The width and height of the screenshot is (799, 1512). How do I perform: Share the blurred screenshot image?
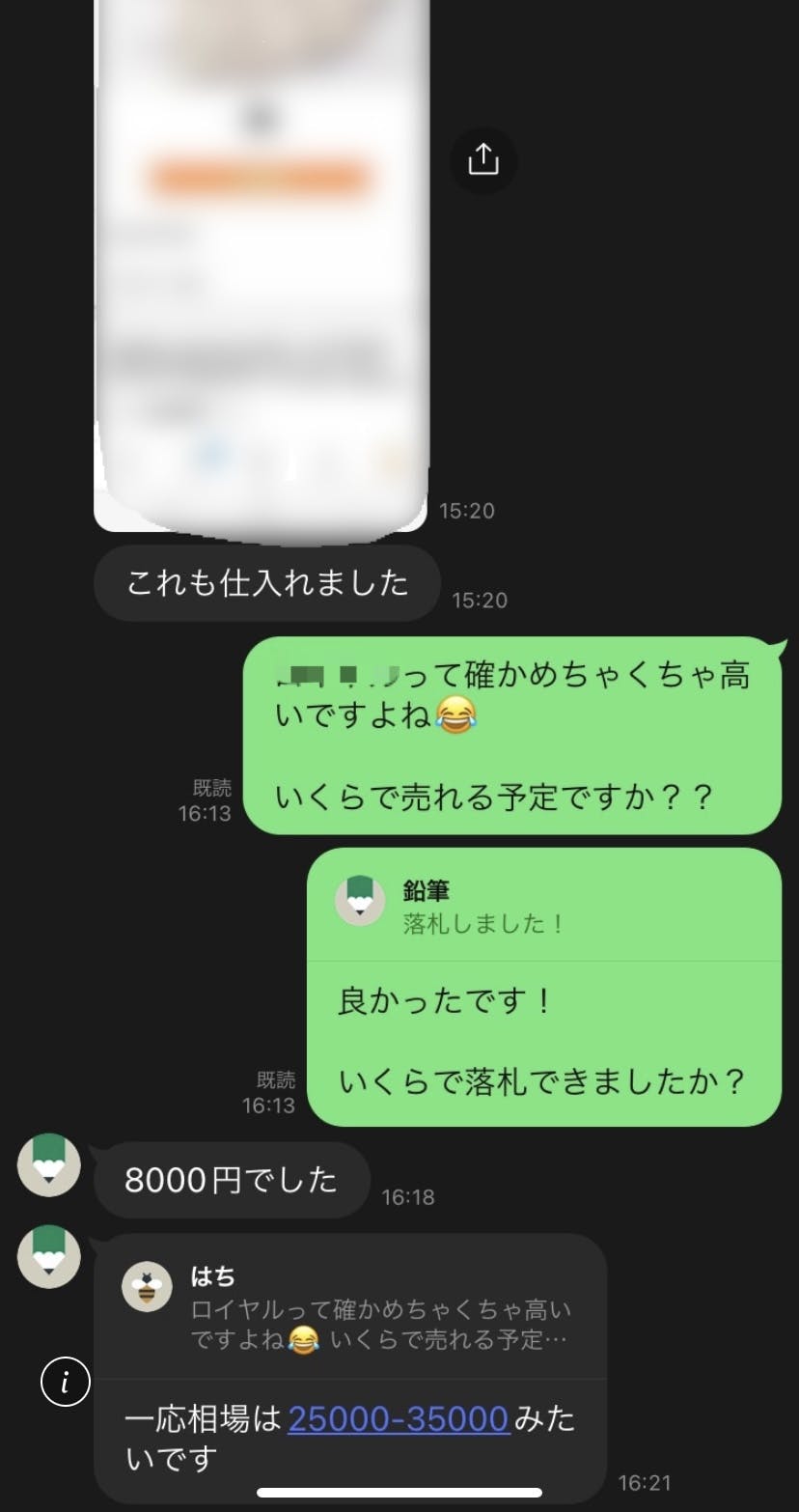click(x=483, y=160)
